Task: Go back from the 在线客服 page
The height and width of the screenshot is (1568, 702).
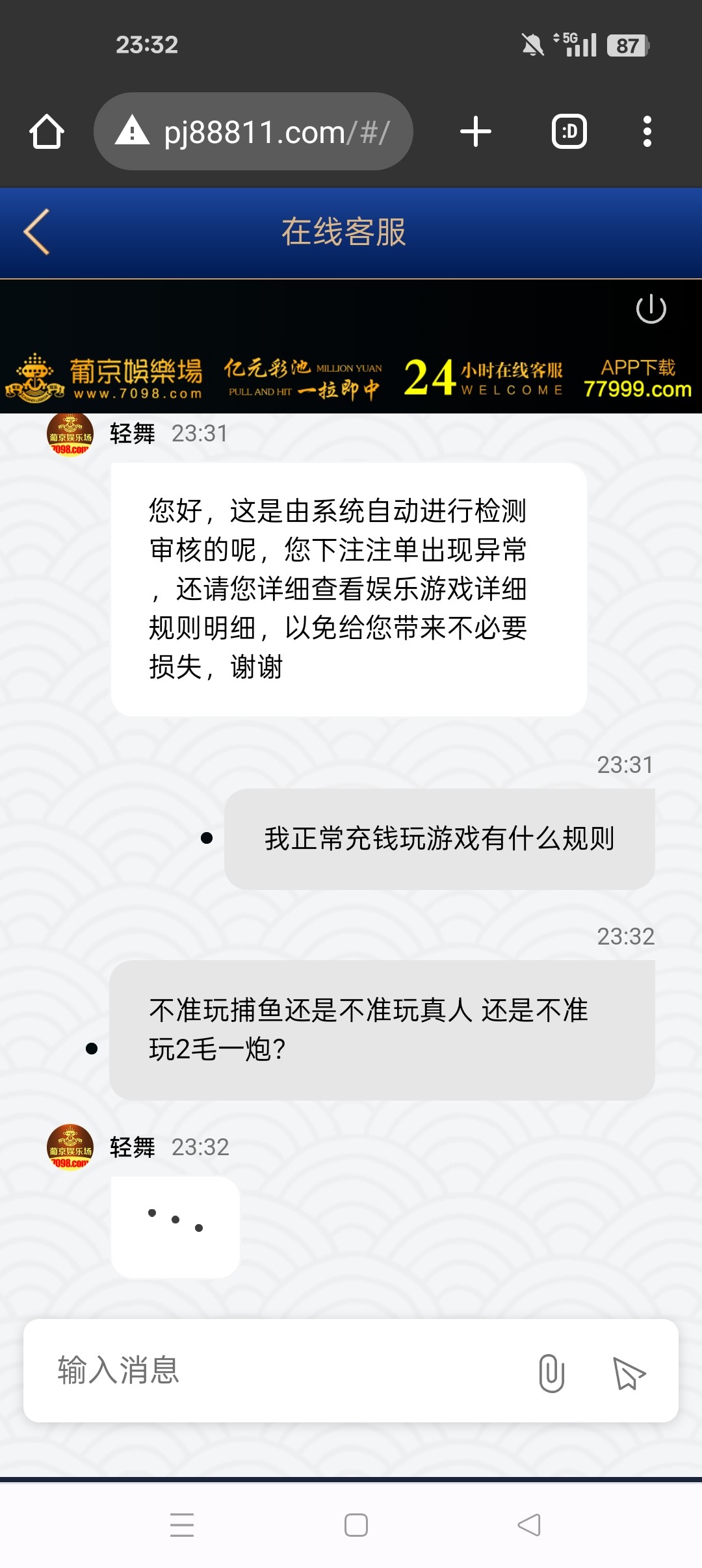Action: [37, 232]
